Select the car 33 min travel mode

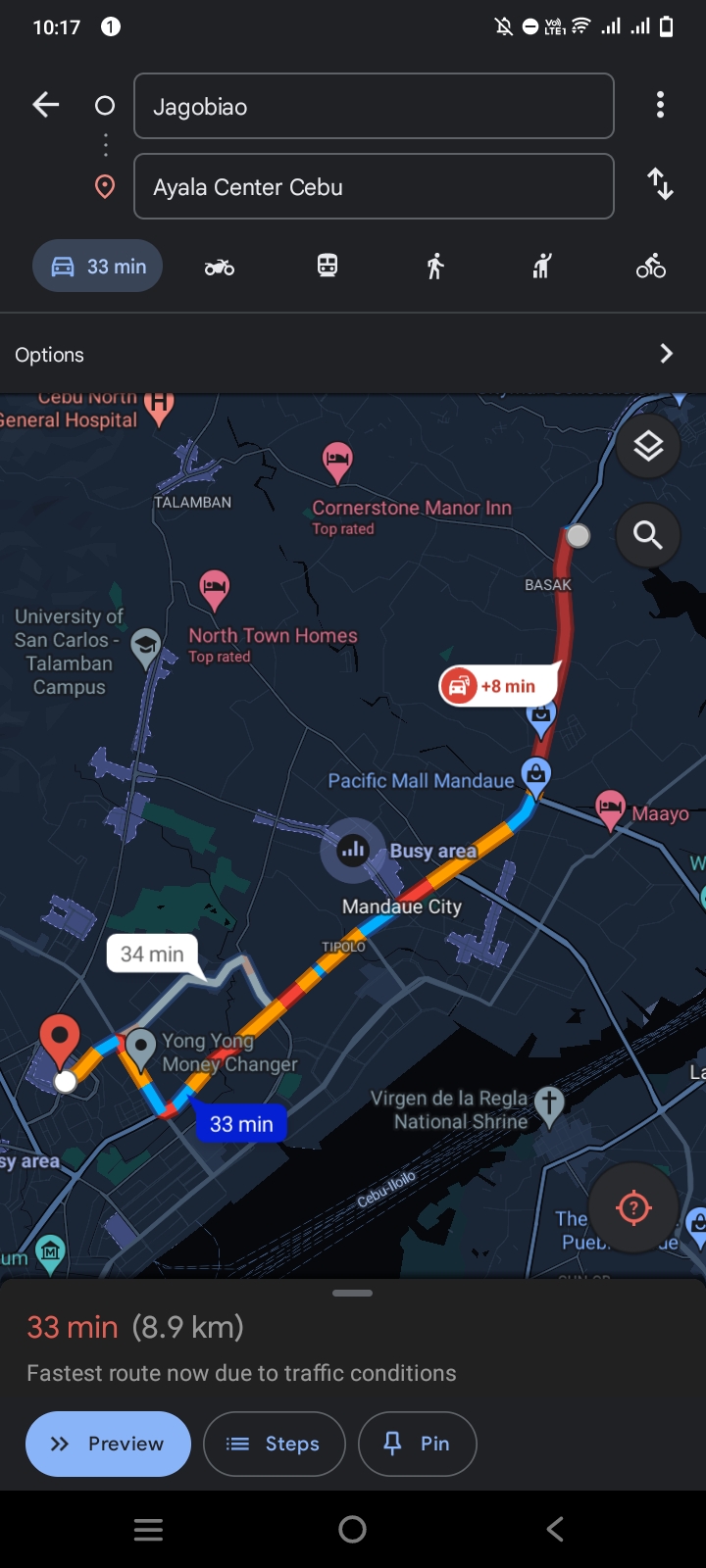coord(97,267)
